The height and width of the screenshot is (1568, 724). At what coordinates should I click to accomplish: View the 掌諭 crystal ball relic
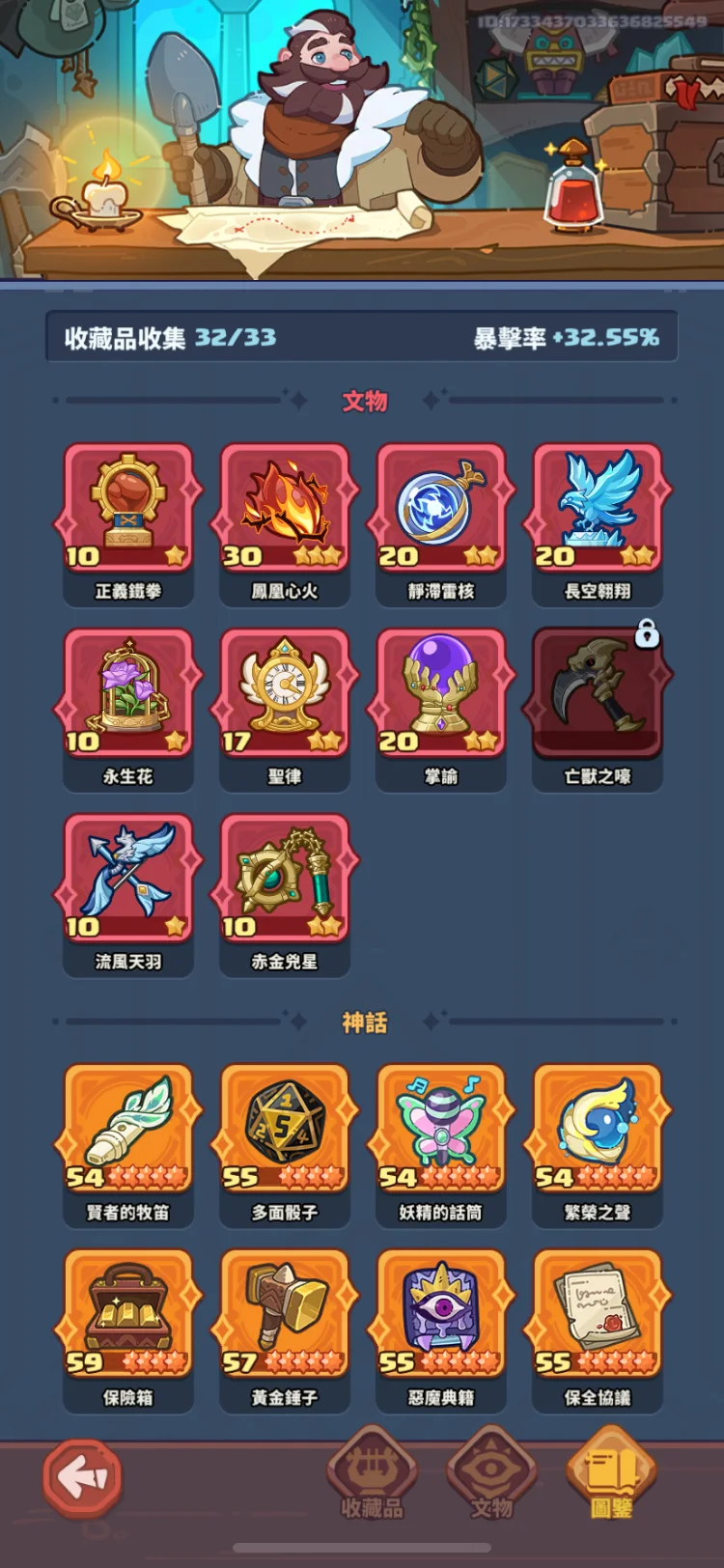[440, 694]
